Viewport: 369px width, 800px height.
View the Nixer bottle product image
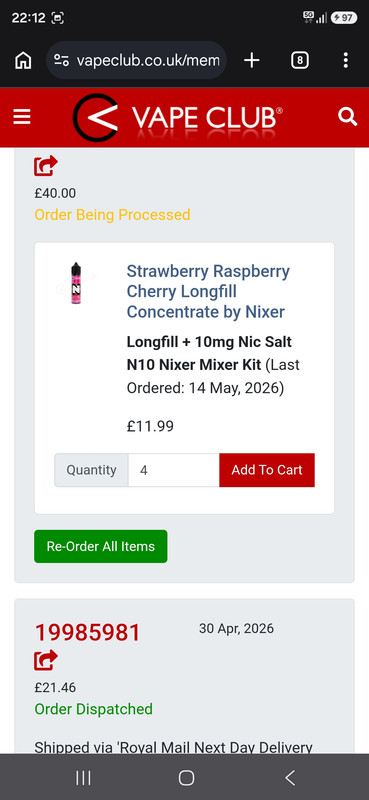(76, 283)
